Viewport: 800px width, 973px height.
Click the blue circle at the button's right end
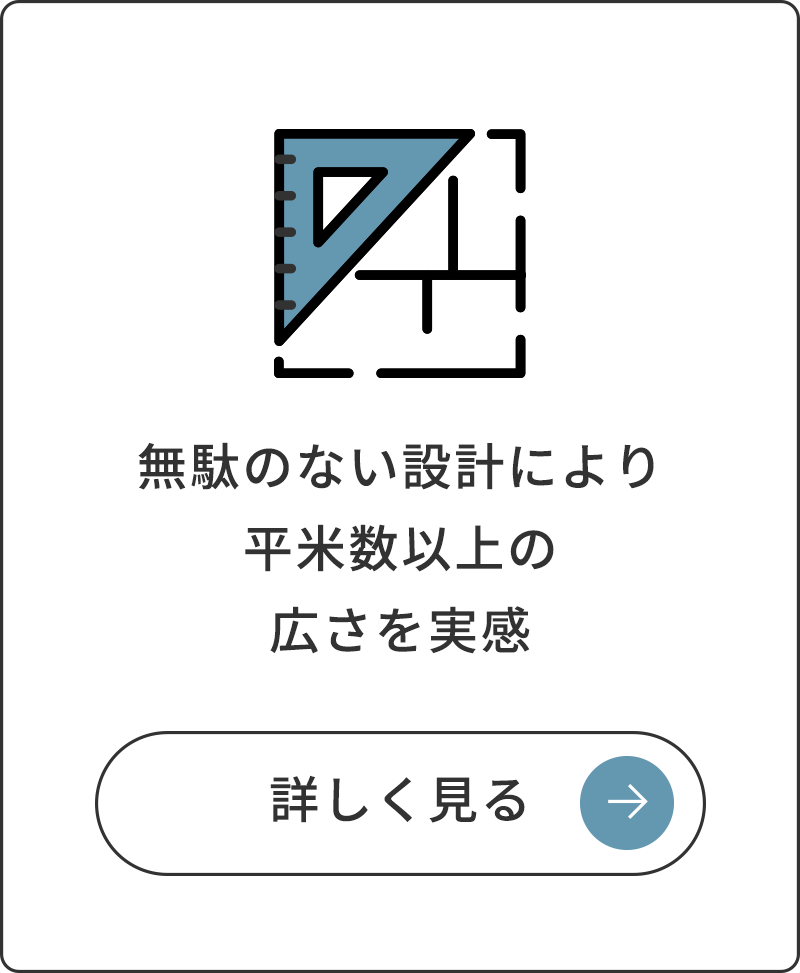point(627,800)
